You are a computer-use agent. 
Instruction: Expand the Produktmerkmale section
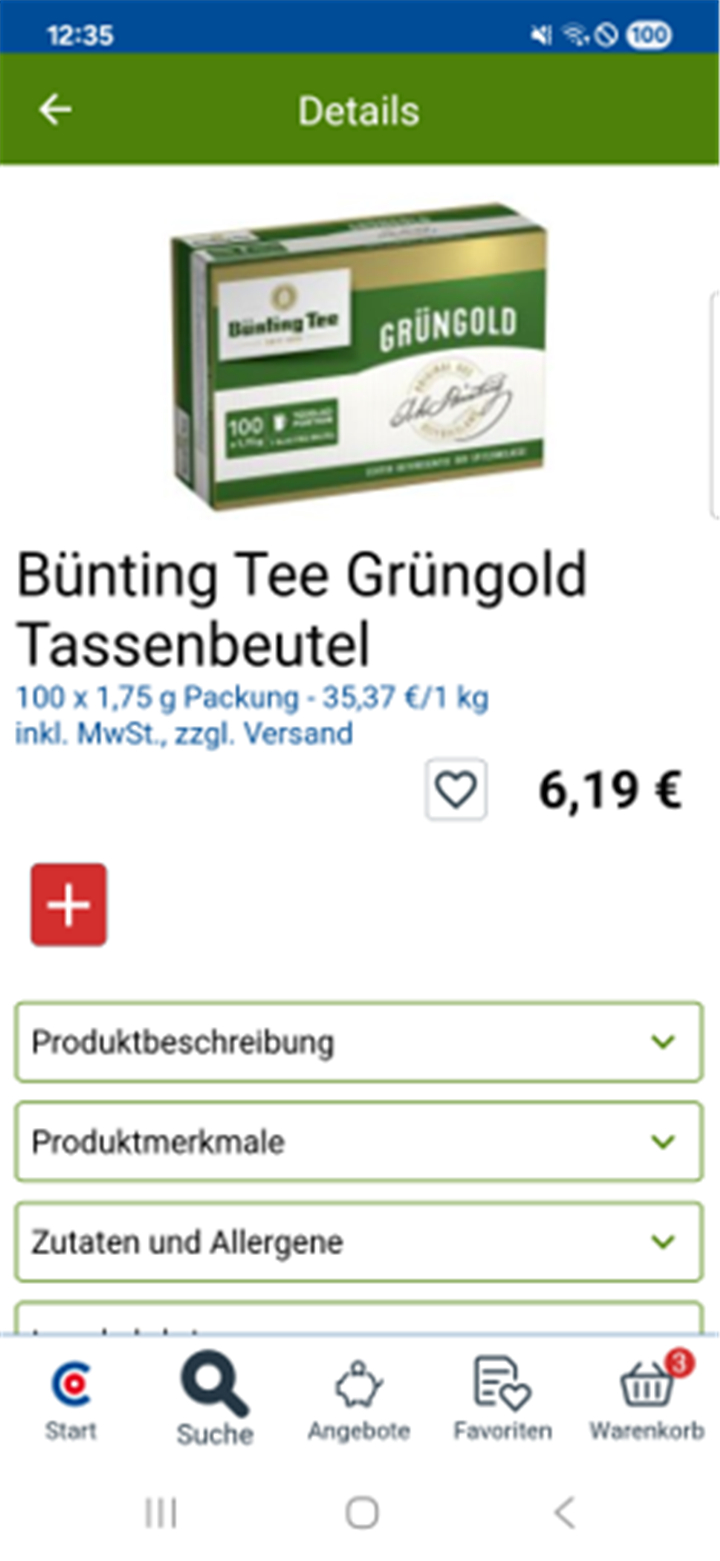tap(359, 1142)
